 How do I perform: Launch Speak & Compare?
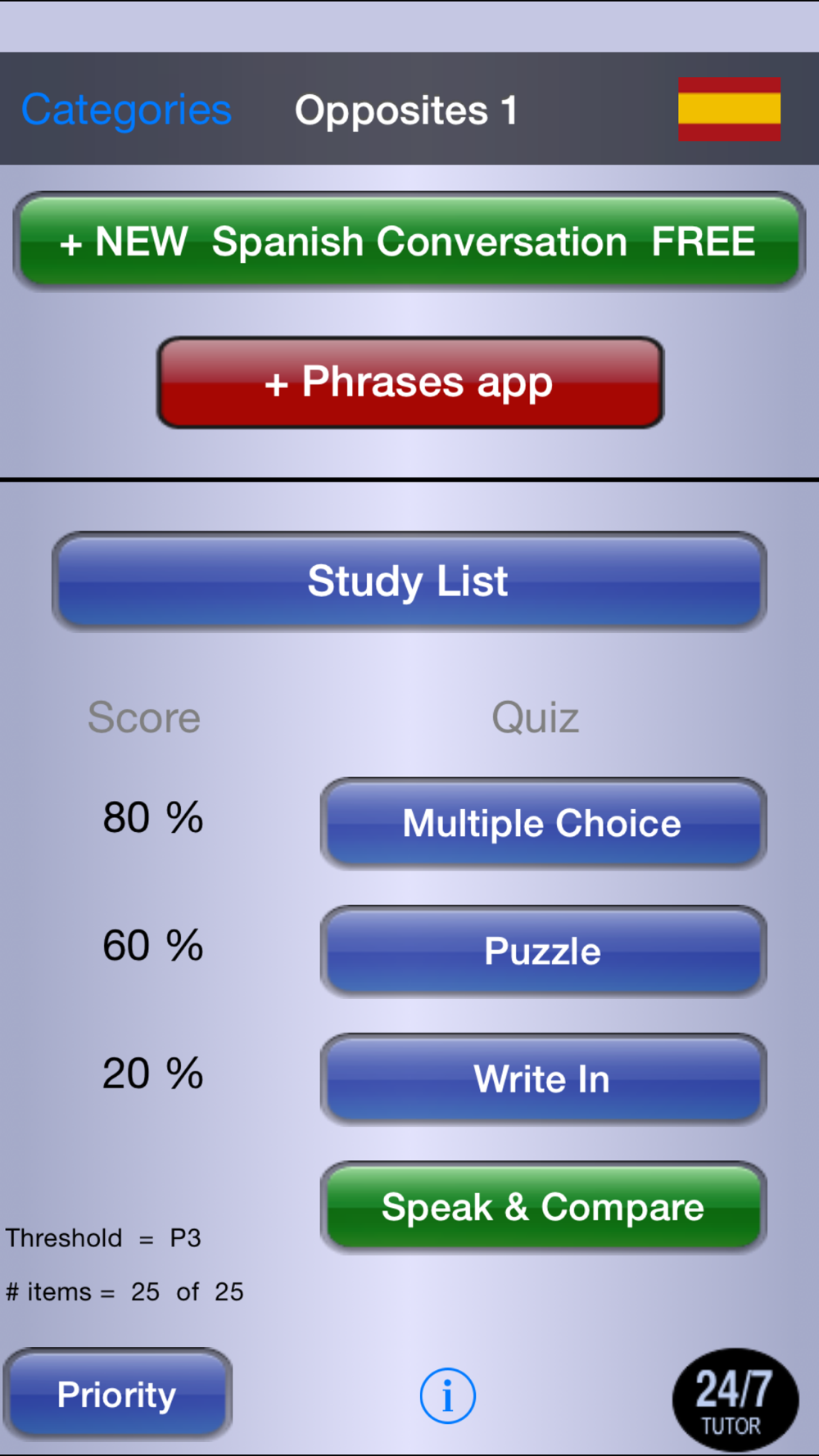[543, 1207]
